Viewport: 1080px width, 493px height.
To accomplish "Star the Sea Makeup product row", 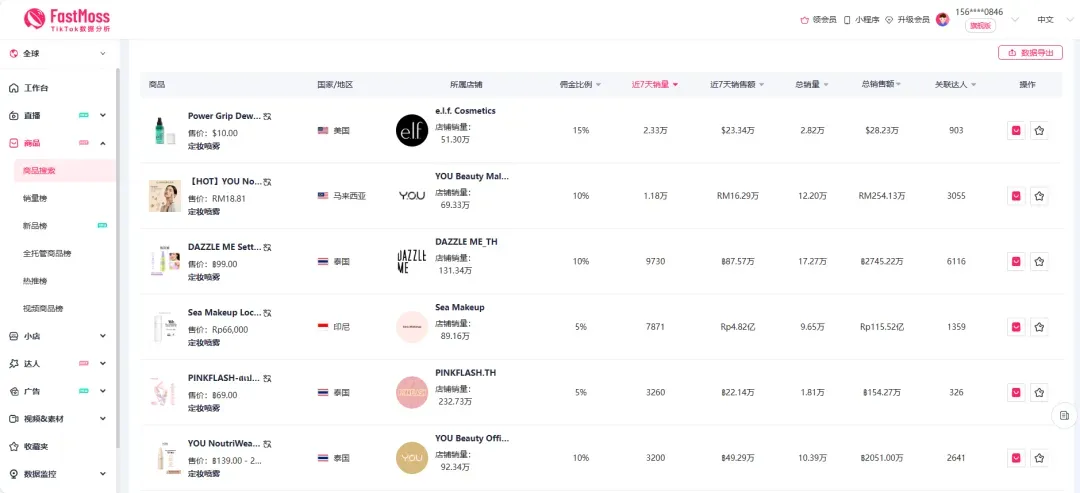I will (x=1039, y=327).
